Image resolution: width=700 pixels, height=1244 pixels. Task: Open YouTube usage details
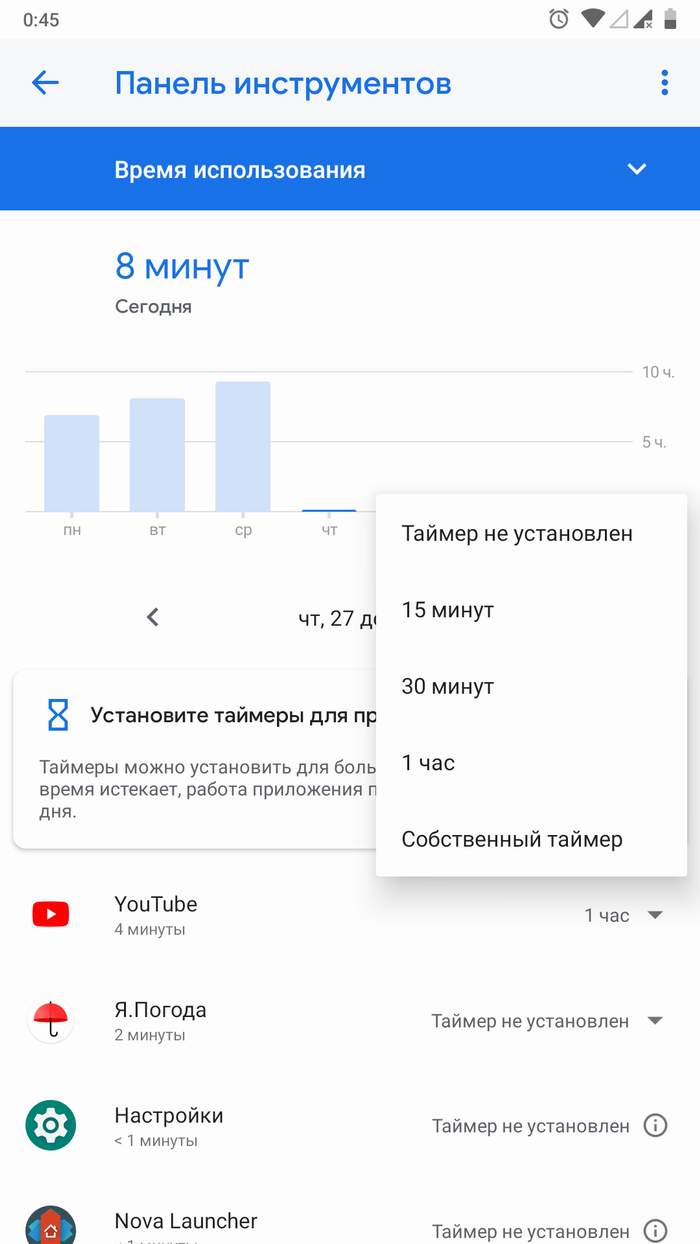tap(155, 915)
